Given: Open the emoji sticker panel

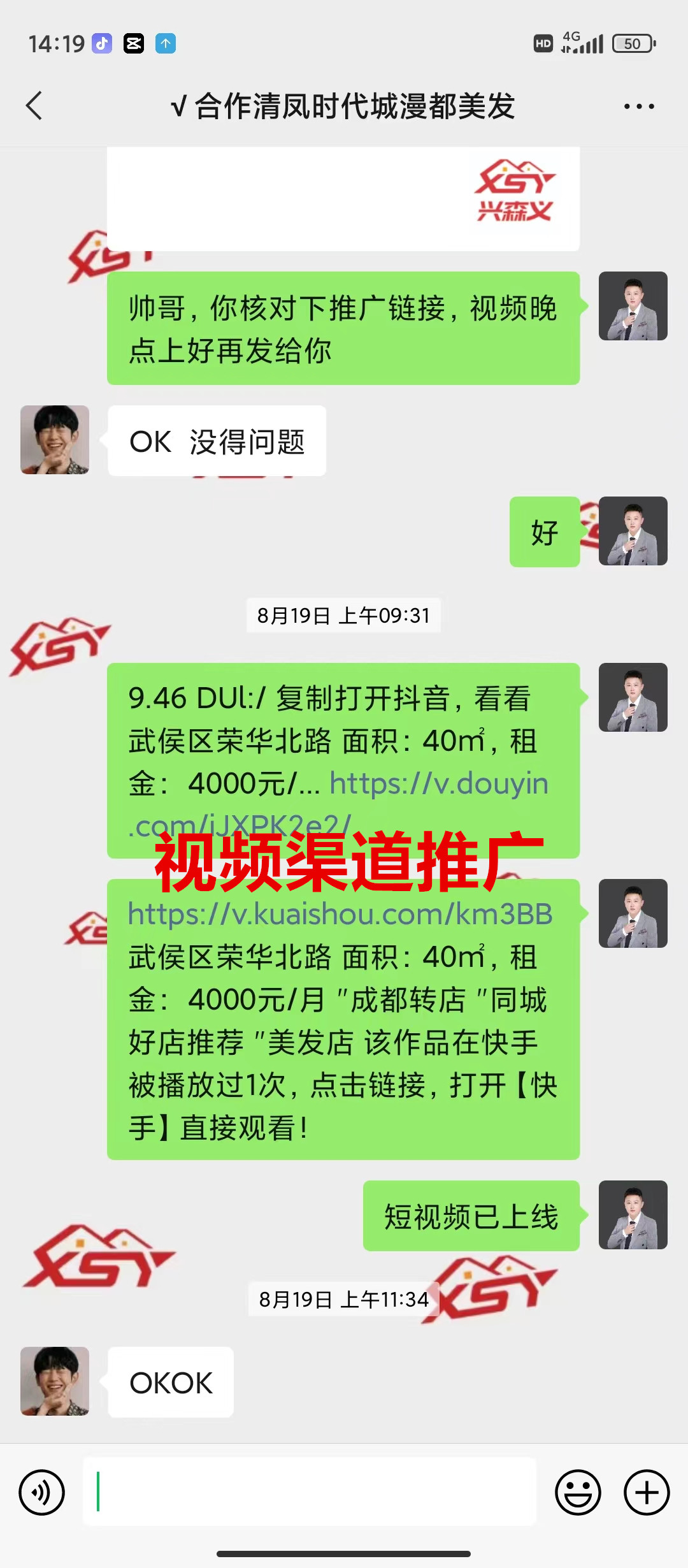Looking at the screenshot, I should 578,1492.
